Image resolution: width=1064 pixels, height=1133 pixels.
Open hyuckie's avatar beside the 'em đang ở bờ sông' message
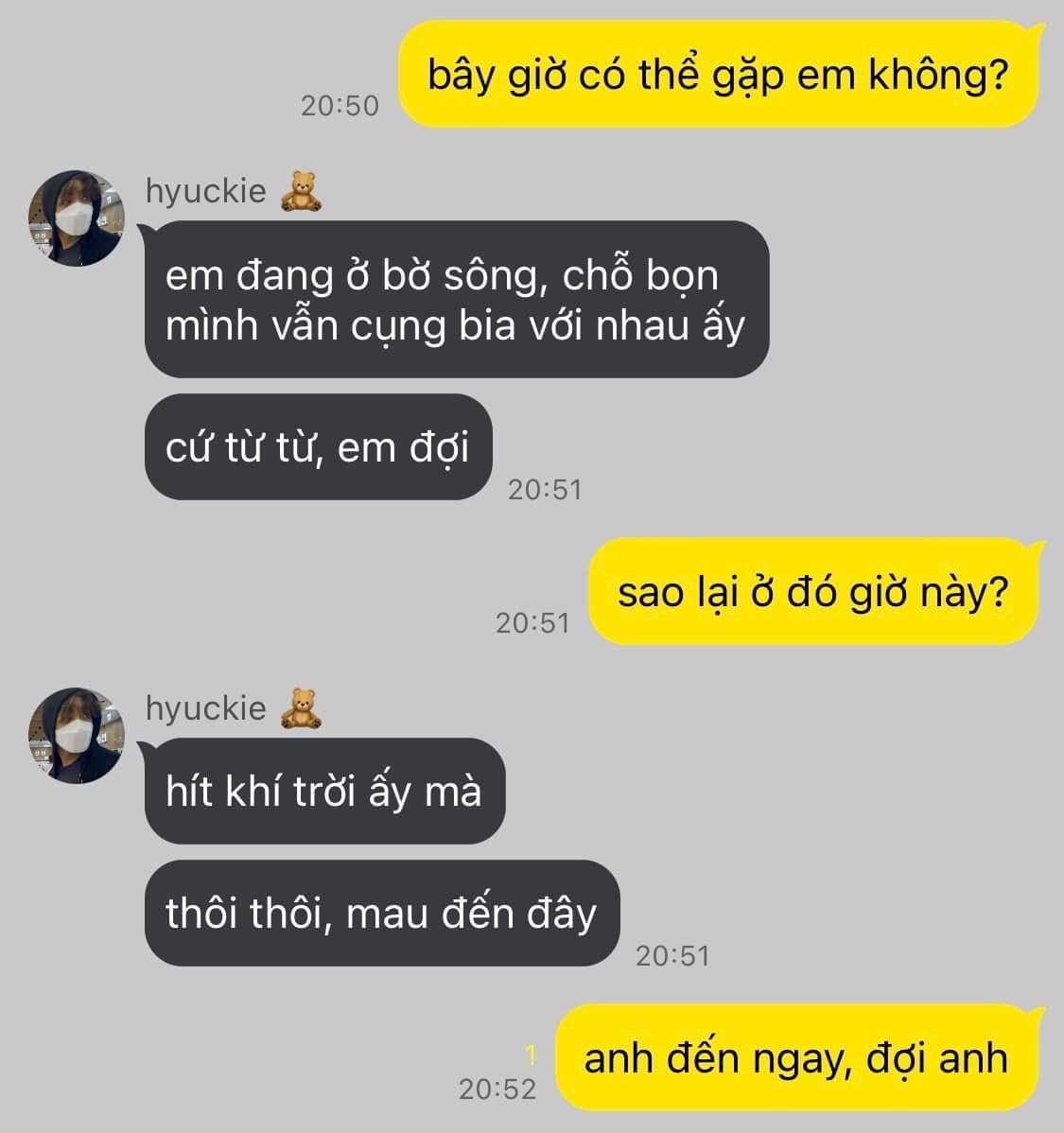point(78,219)
